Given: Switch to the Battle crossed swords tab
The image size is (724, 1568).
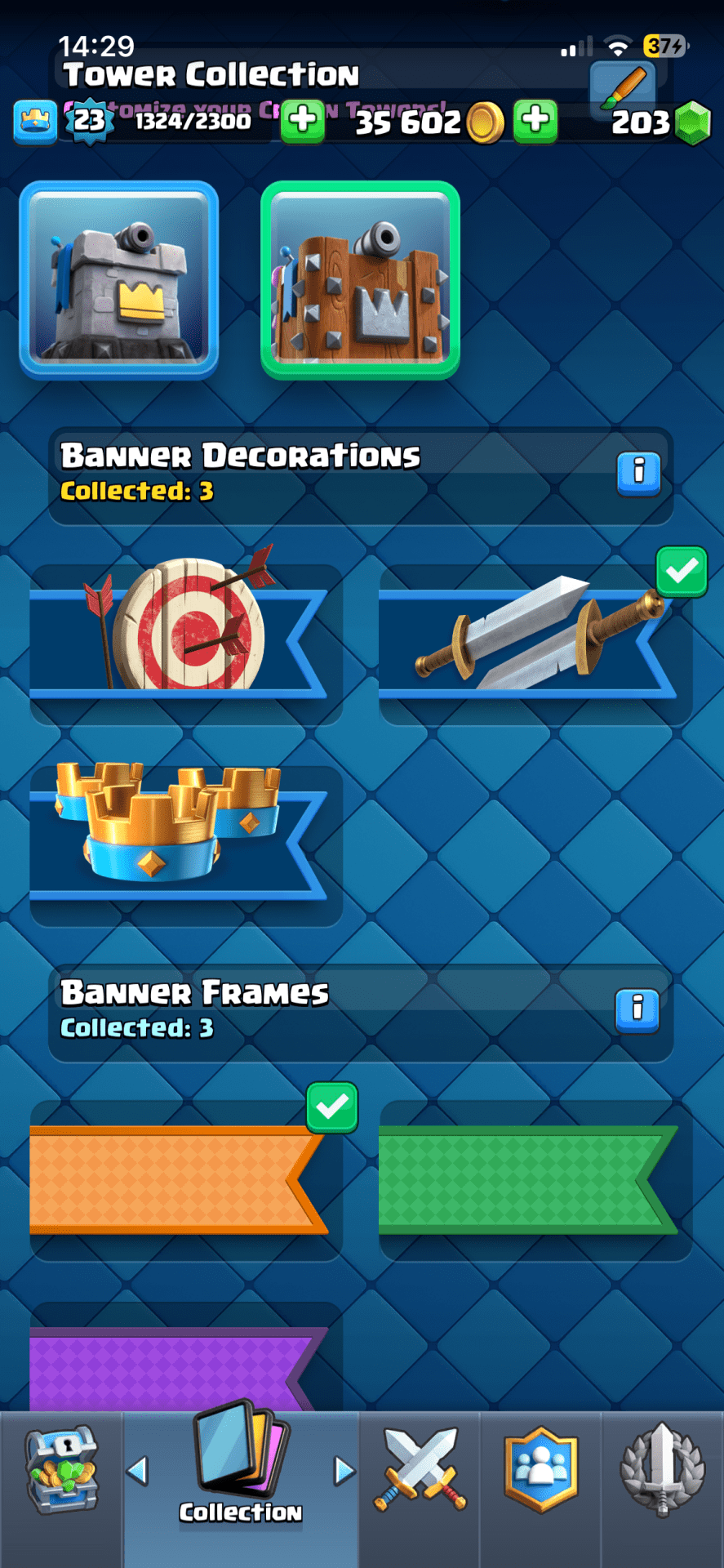Looking at the screenshot, I should coord(420,1471).
